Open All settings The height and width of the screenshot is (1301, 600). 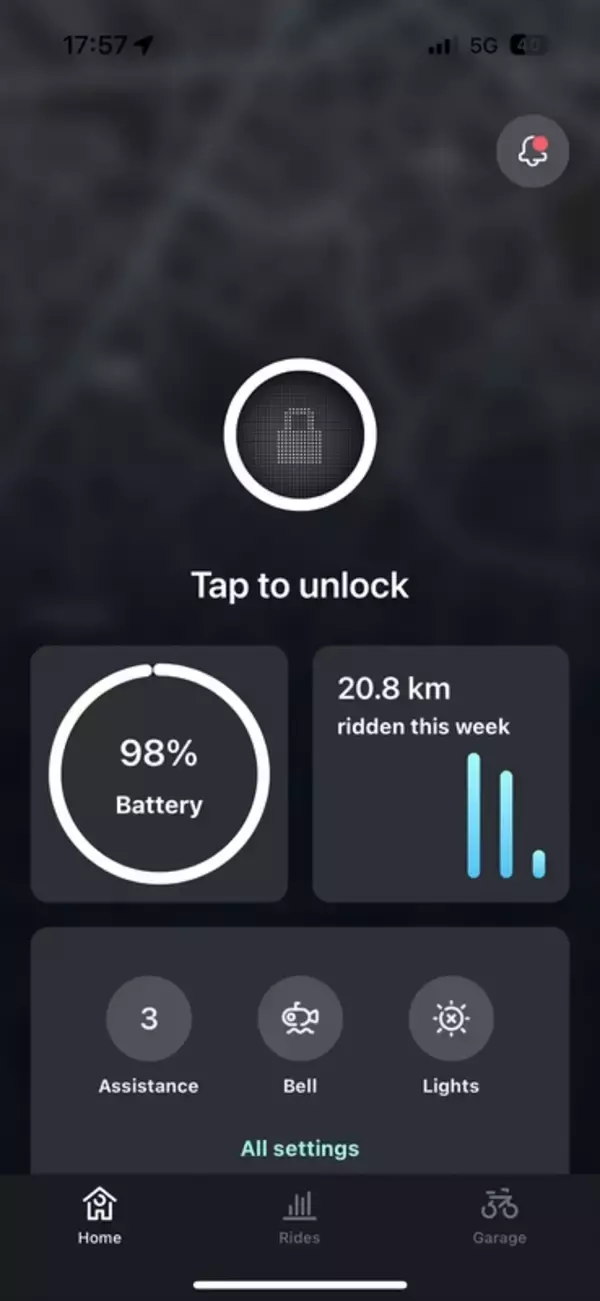(300, 1149)
